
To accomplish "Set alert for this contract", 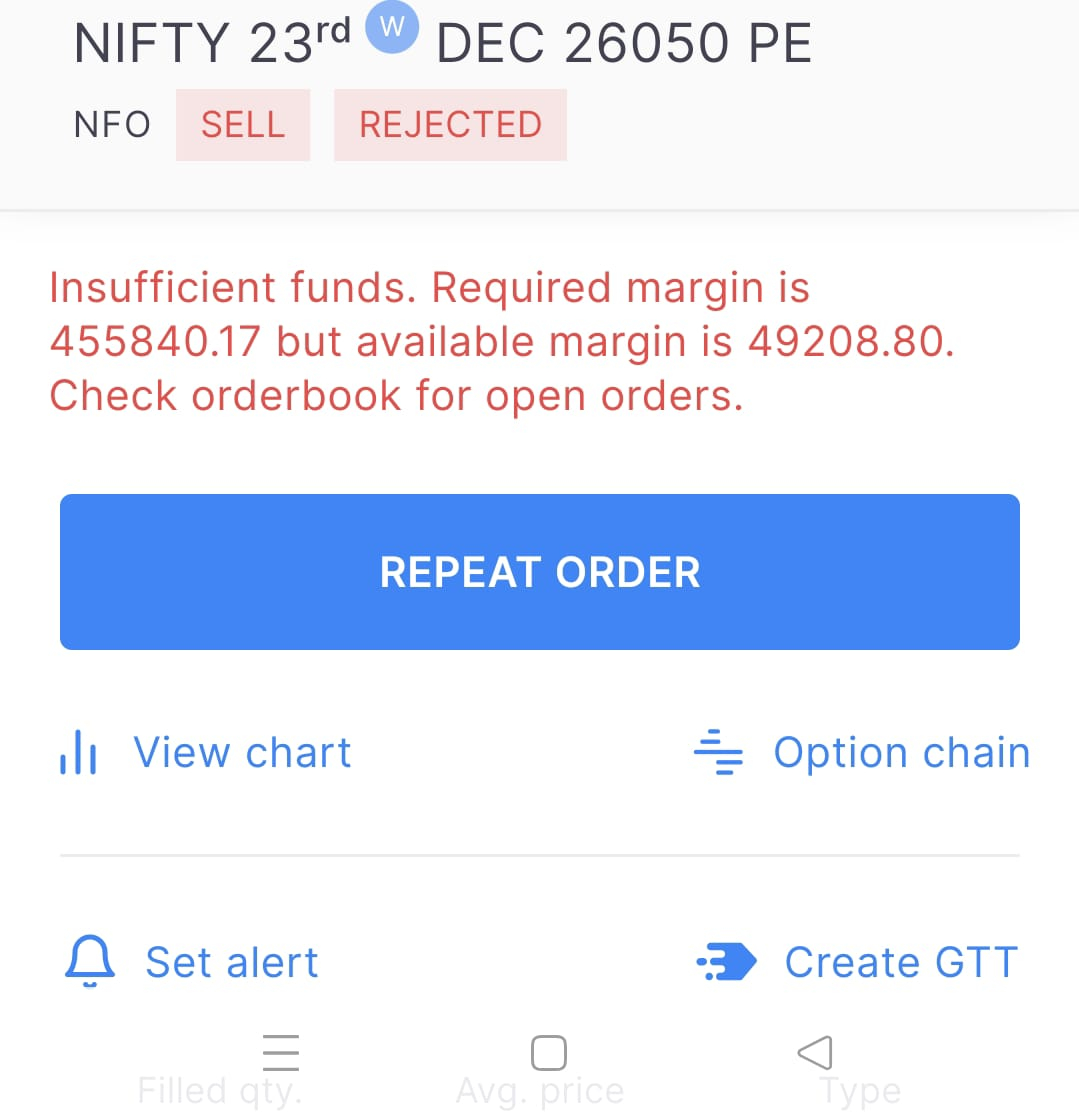I will pyautogui.click(x=192, y=962).
